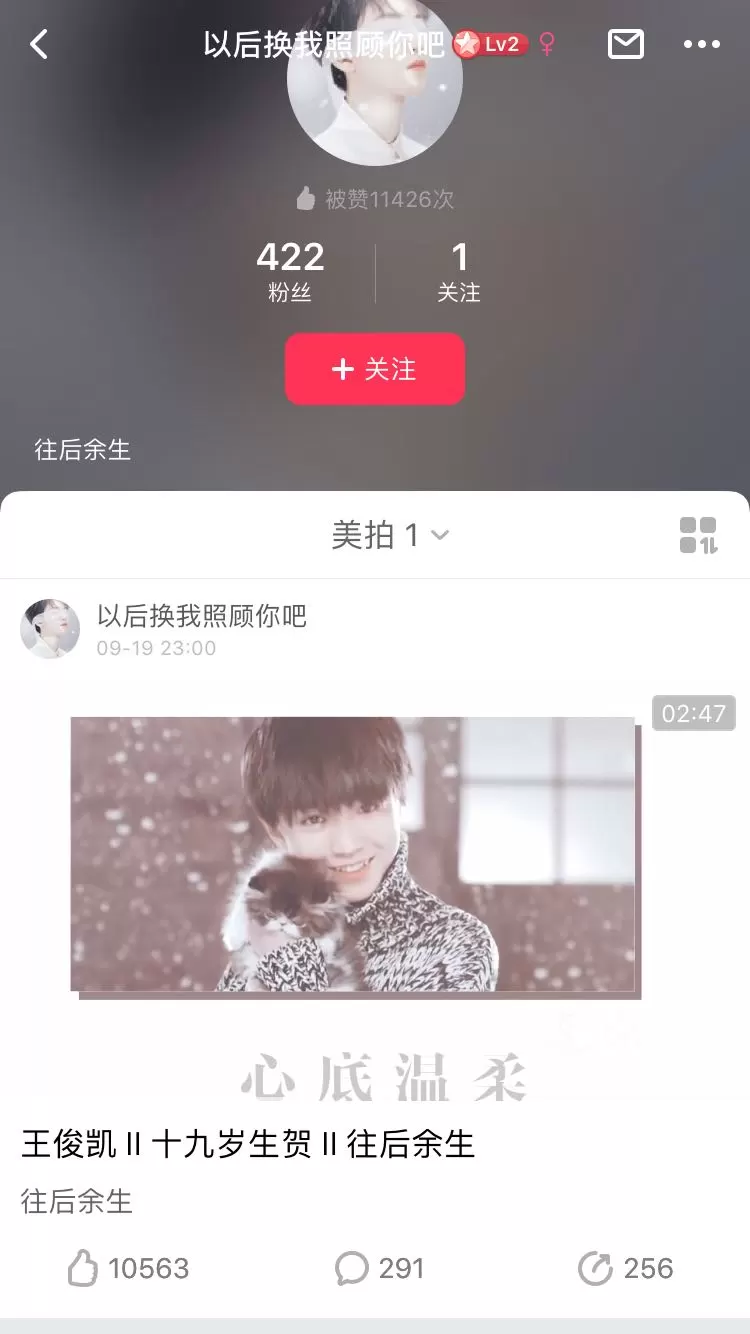The image size is (750, 1334).
Task: Go back using the top-left arrow
Action: tap(39, 44)
